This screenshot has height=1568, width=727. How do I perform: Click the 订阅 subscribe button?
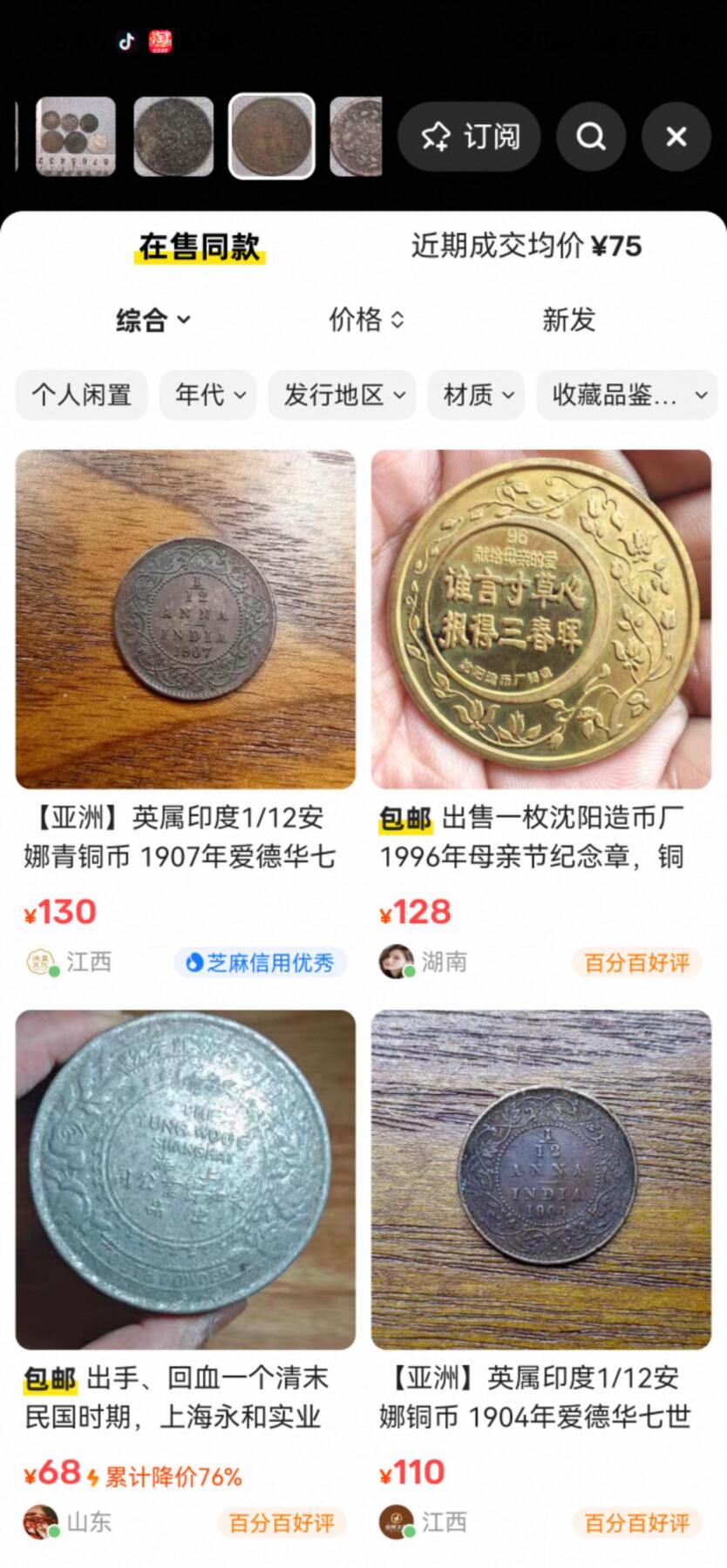[x=468, y=137]
